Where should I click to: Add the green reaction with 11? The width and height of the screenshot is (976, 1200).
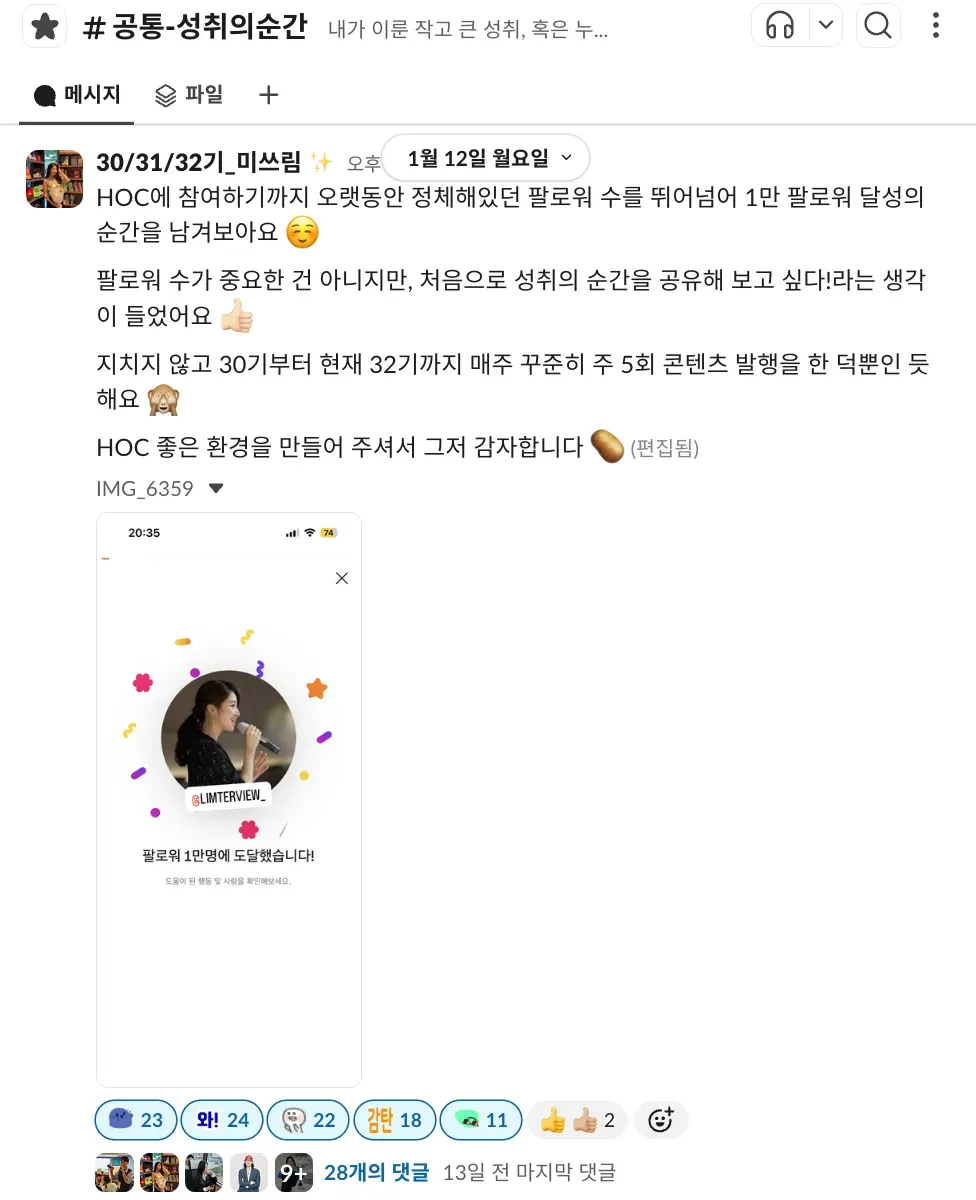click(481, 1120)
